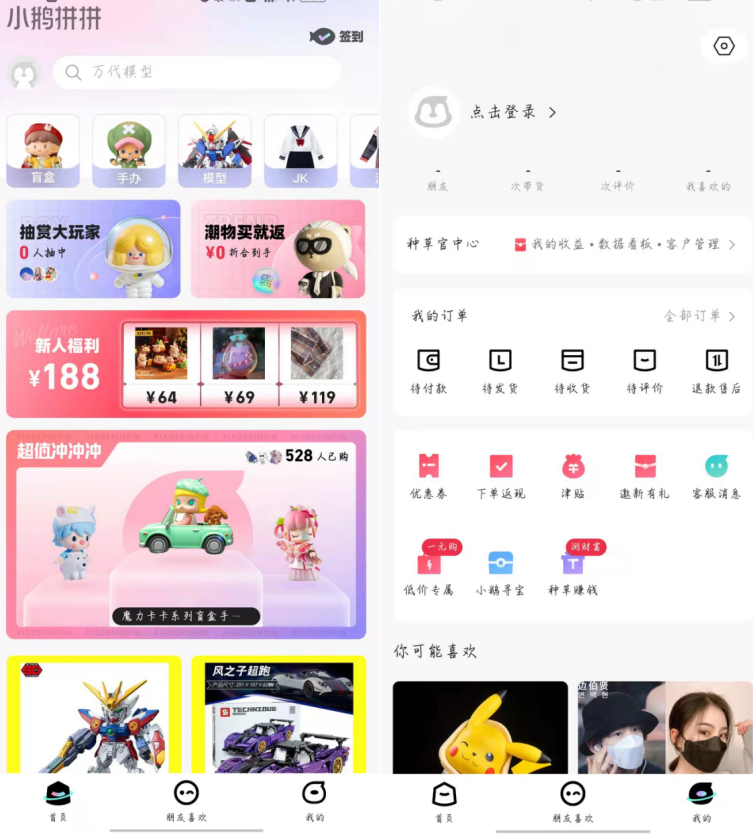The image size is (753, 837).
Task: Open the 待付款 pending payment orders icon
Action: coord(429,368)
